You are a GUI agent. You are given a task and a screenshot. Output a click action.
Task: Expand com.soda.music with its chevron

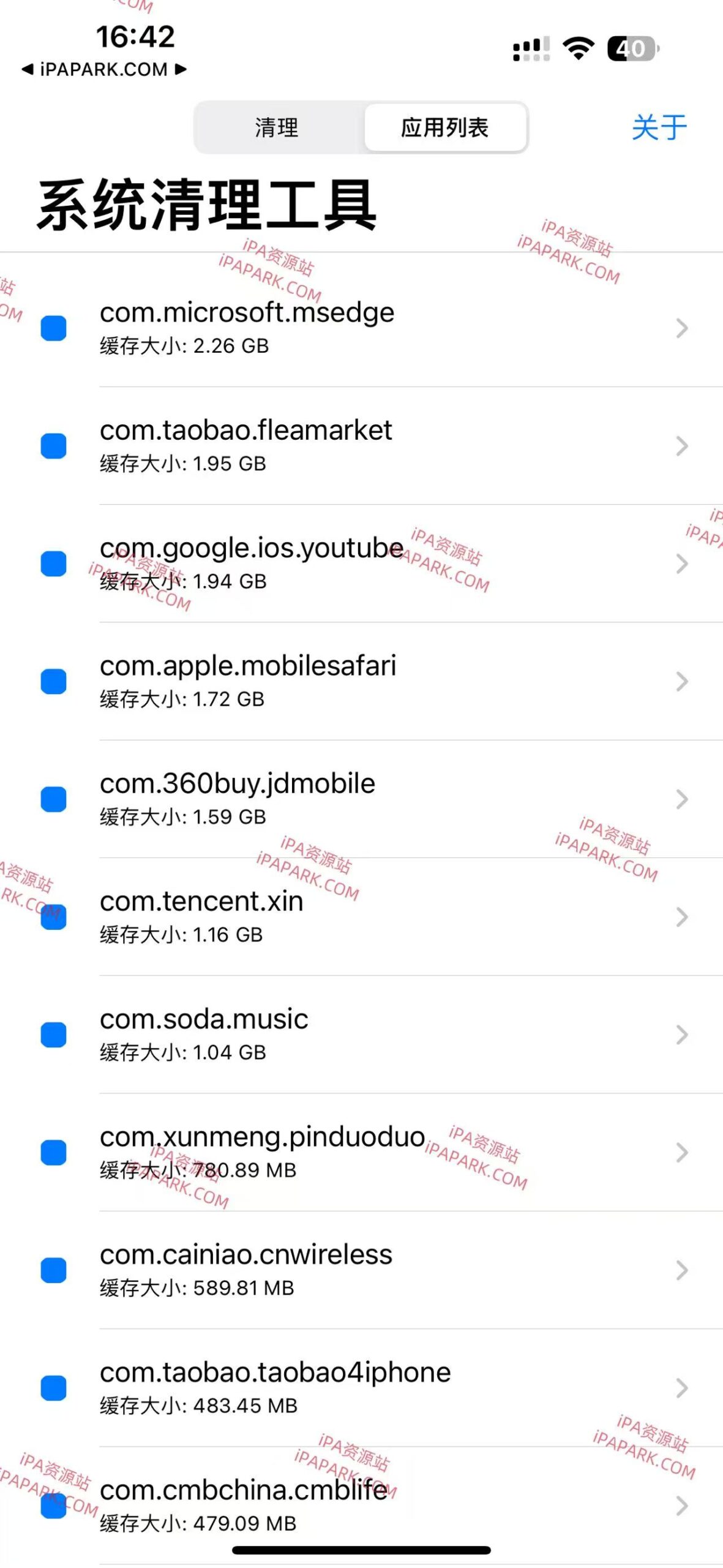[x=681, y=1035]
